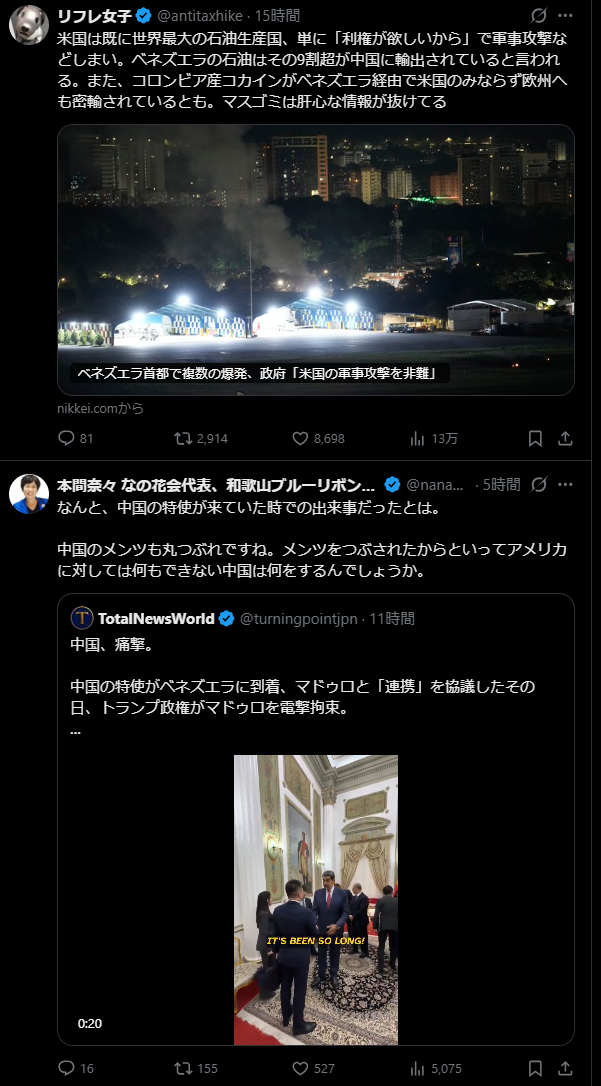Screen dimensions: 601x1086
Task: Reply to リフレ女子's post
Action: (x=67, y=438)
